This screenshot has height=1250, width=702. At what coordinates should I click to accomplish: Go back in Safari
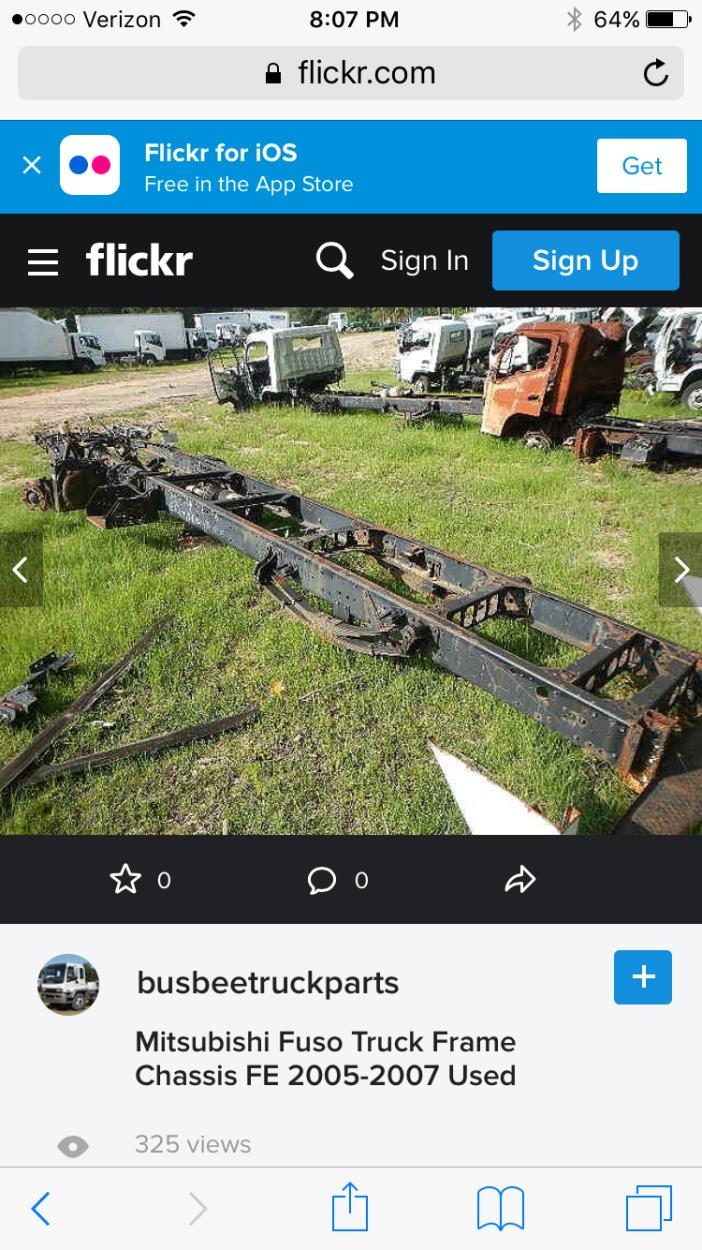point(40,1209)
